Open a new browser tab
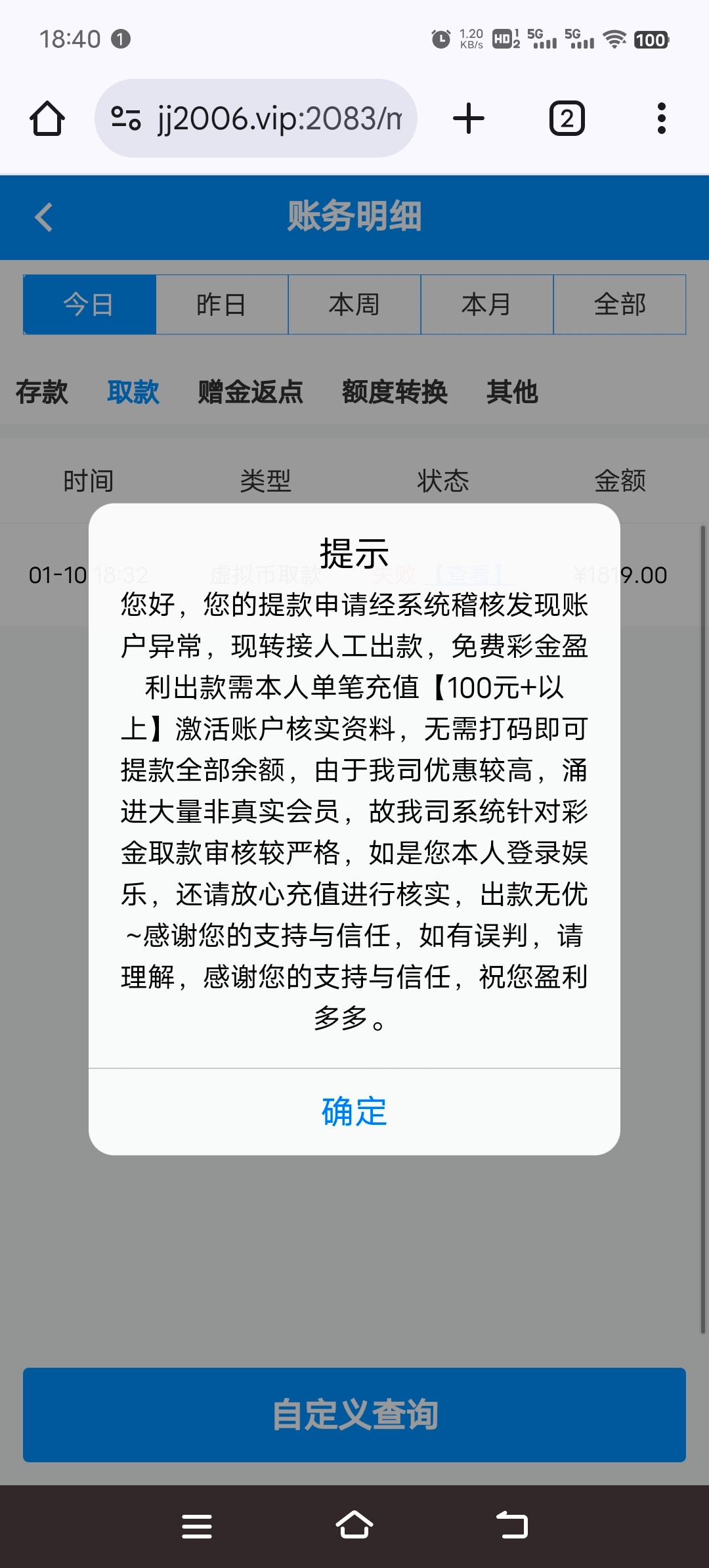 coord(469,119)
